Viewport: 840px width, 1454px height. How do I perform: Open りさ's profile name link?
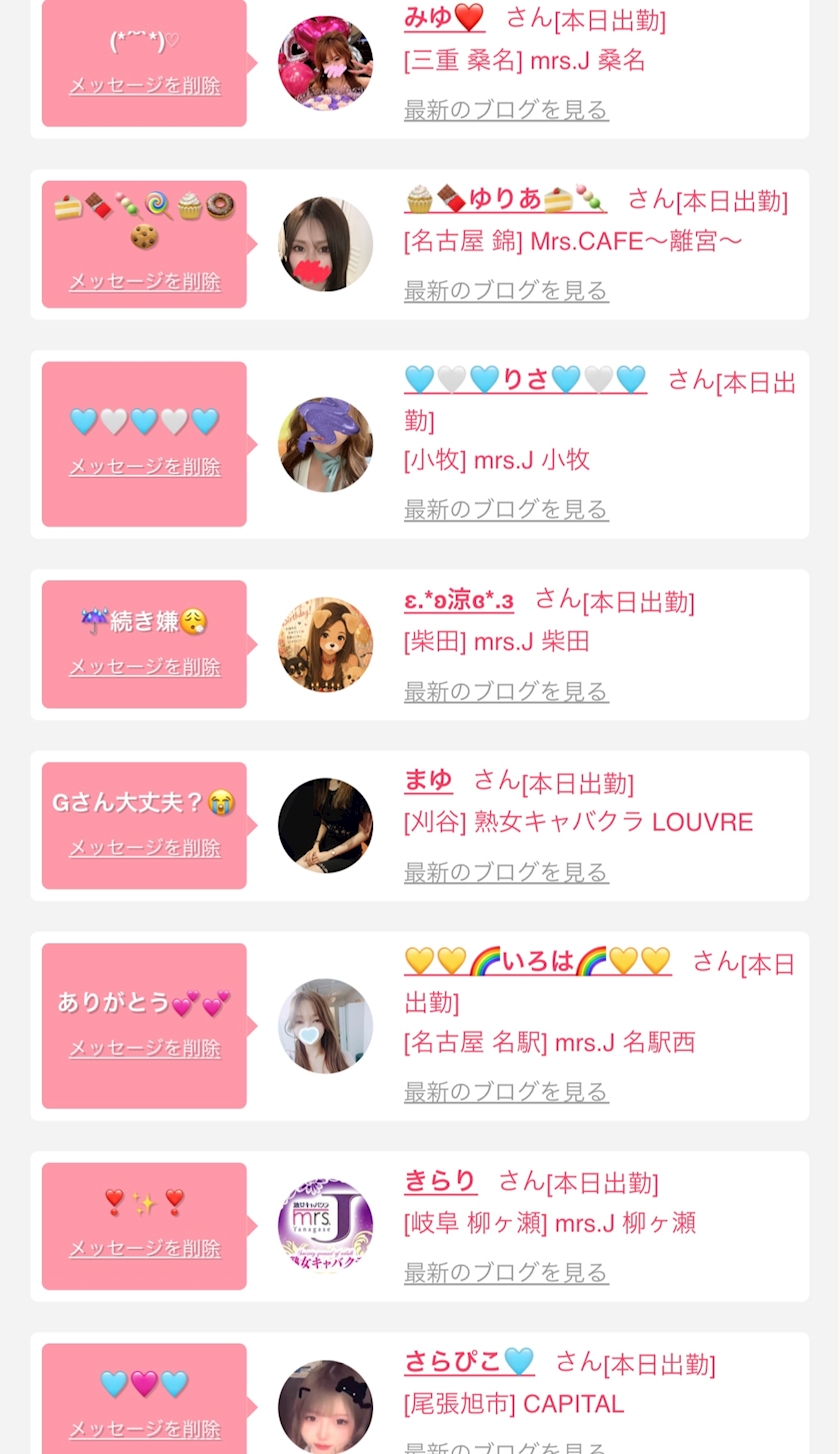[526, 380]
